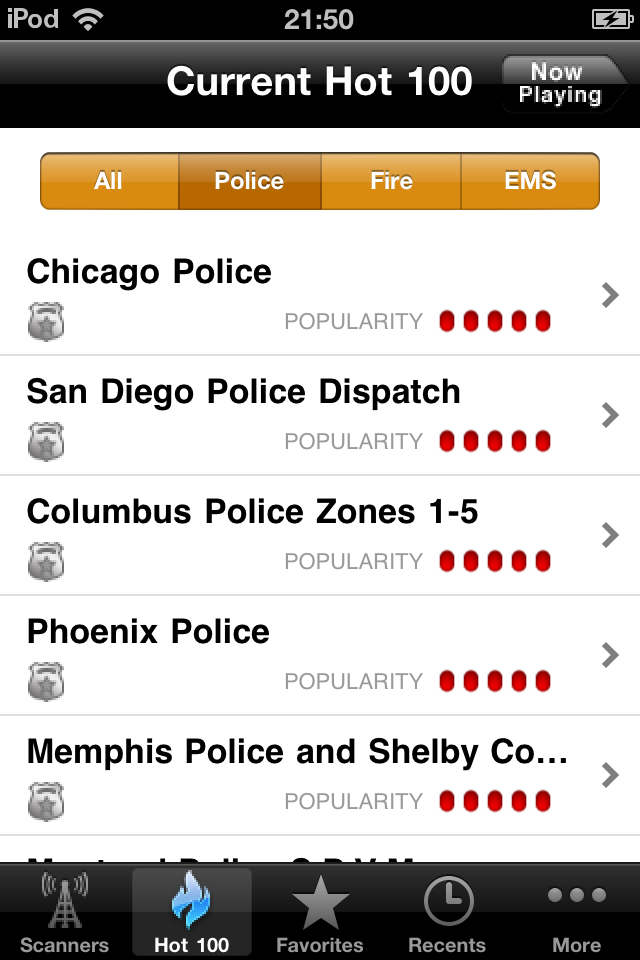
Task: Go to the Scanners tab
Action: (64, 912)
